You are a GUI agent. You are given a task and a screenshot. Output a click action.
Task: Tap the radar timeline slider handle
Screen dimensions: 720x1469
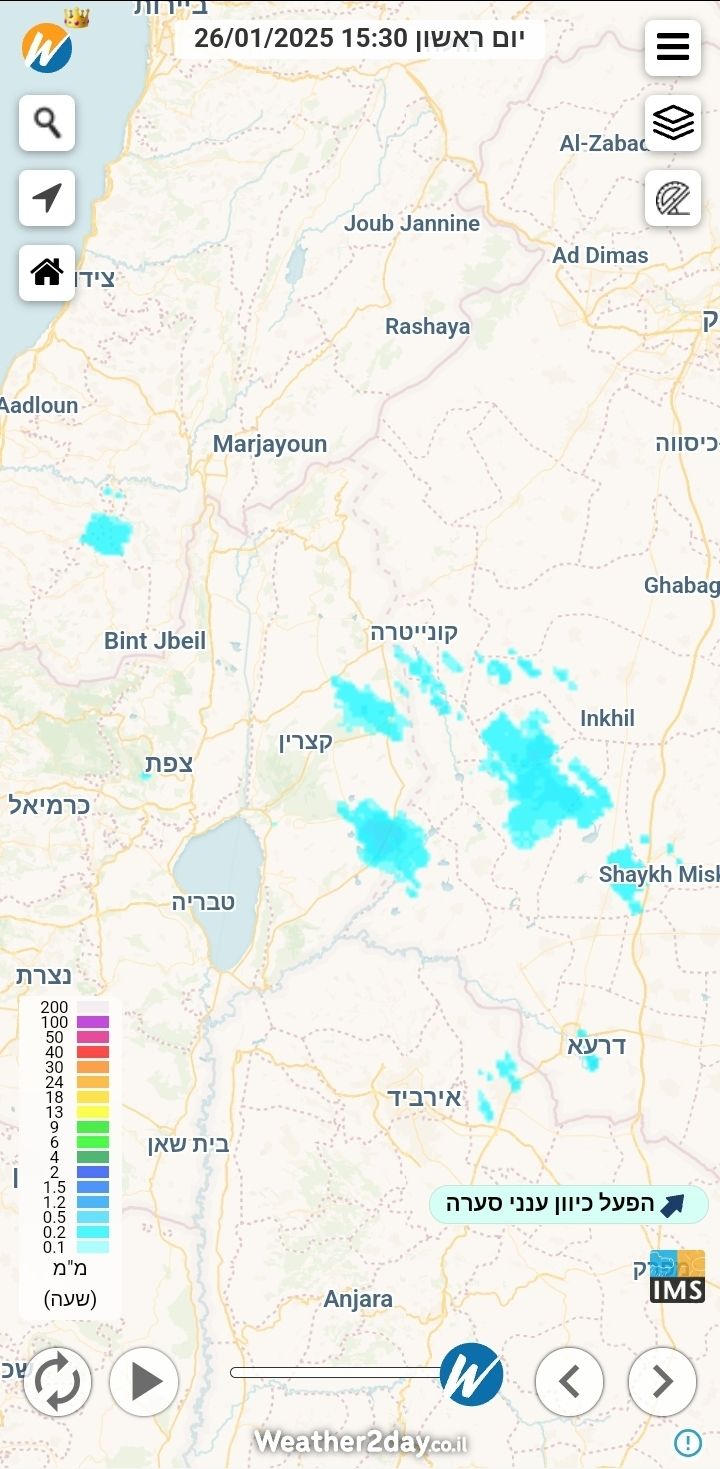472,1374
